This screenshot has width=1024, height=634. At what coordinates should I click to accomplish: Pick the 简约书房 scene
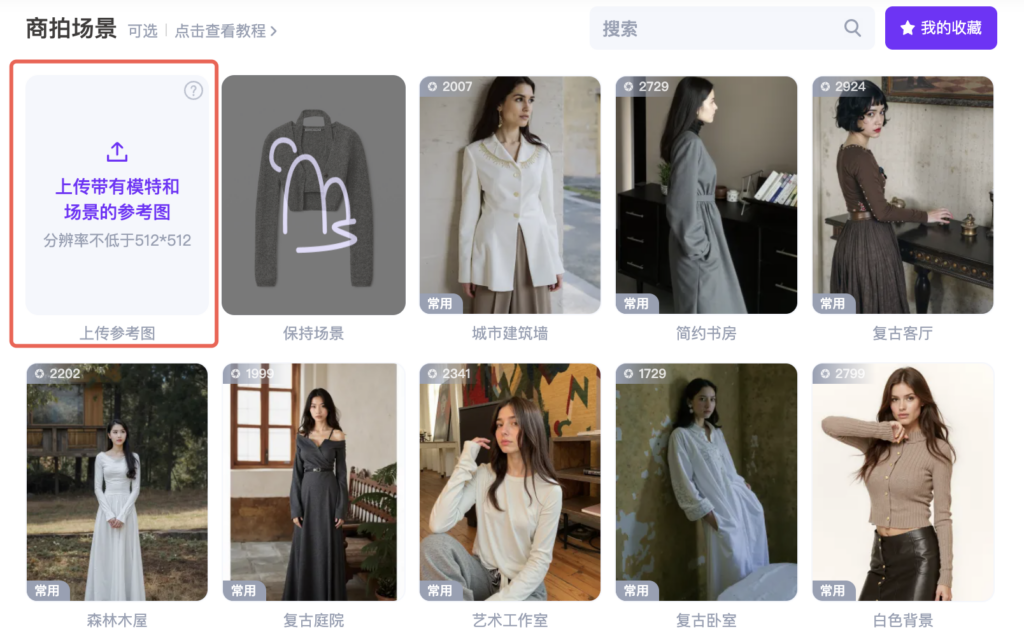point(706,195)
